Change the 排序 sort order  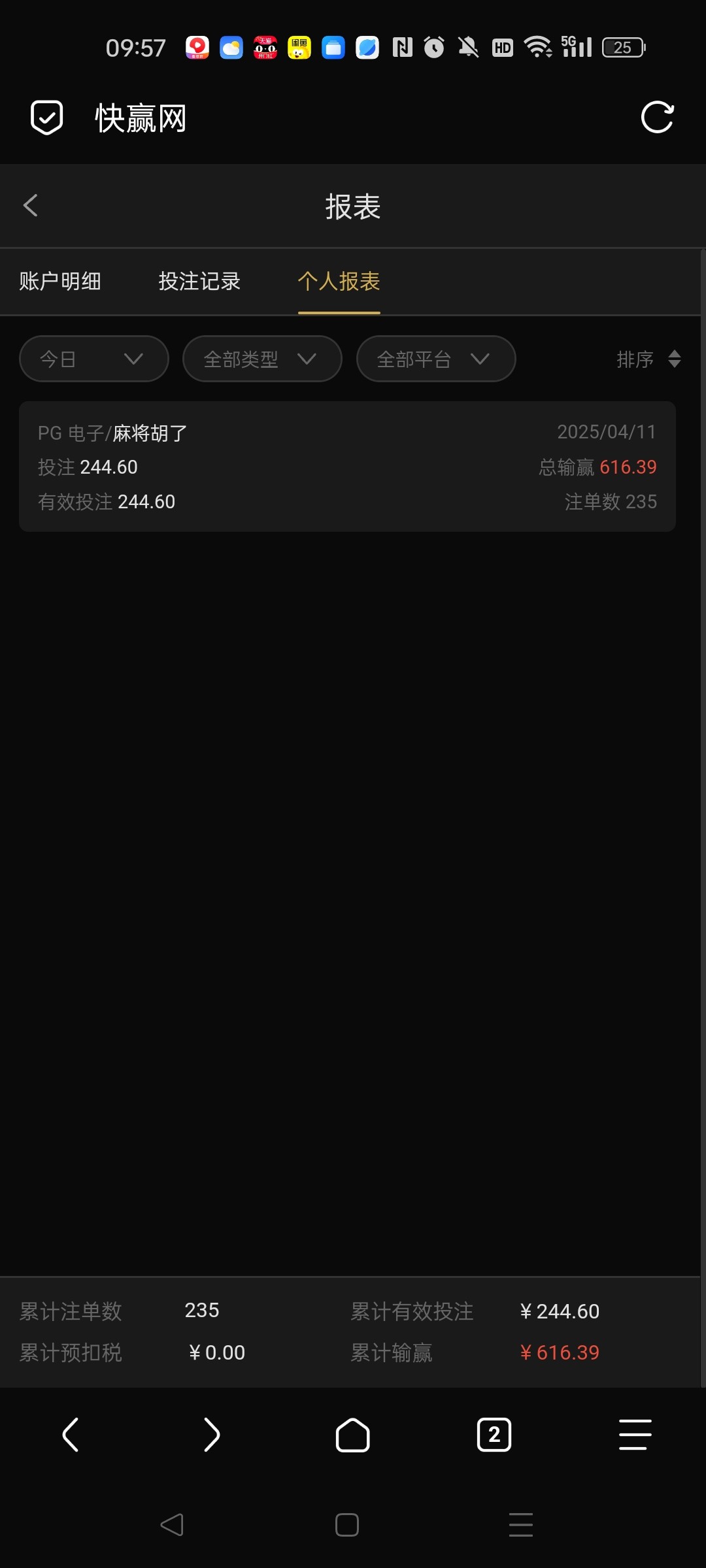point(648,359)
